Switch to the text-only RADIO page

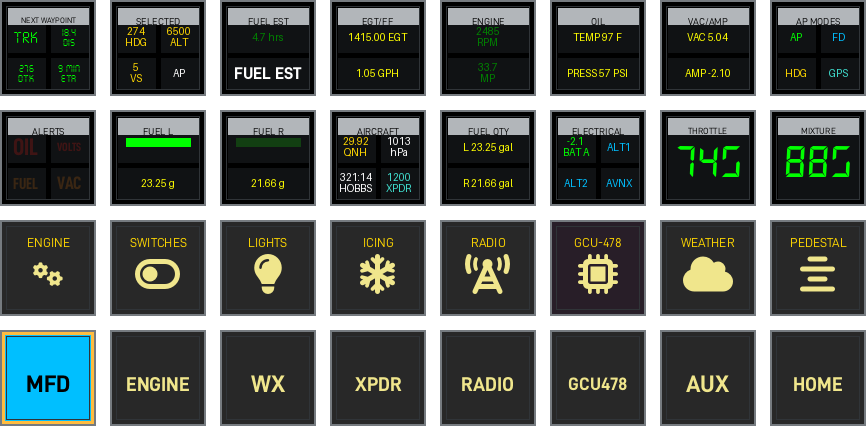coord(488,378)
